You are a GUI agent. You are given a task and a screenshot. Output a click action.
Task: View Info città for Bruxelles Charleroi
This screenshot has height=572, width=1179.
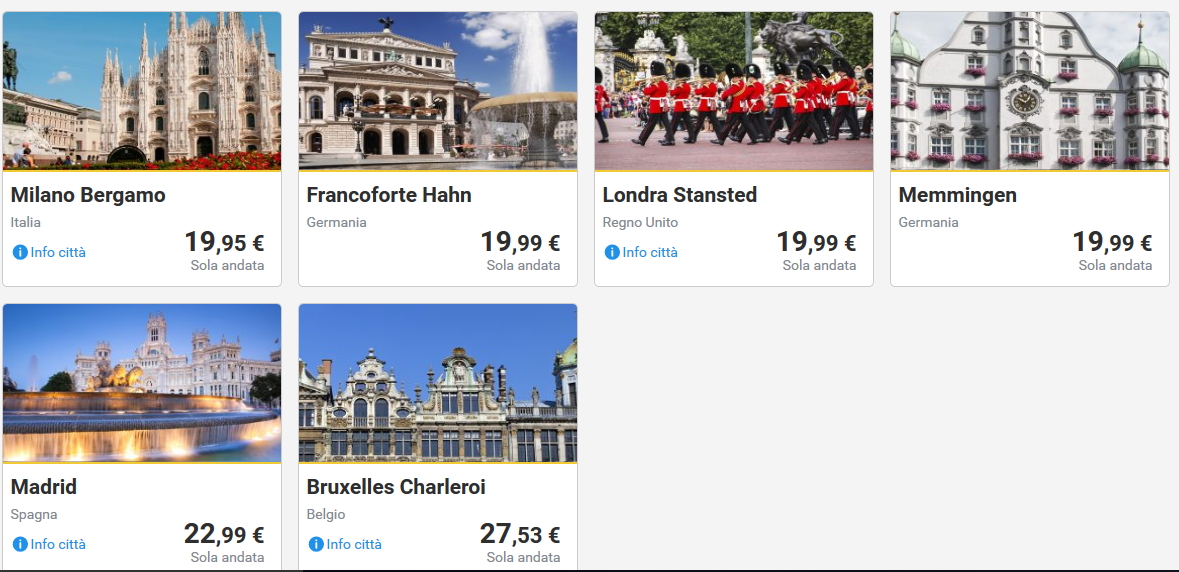(346, 544)
